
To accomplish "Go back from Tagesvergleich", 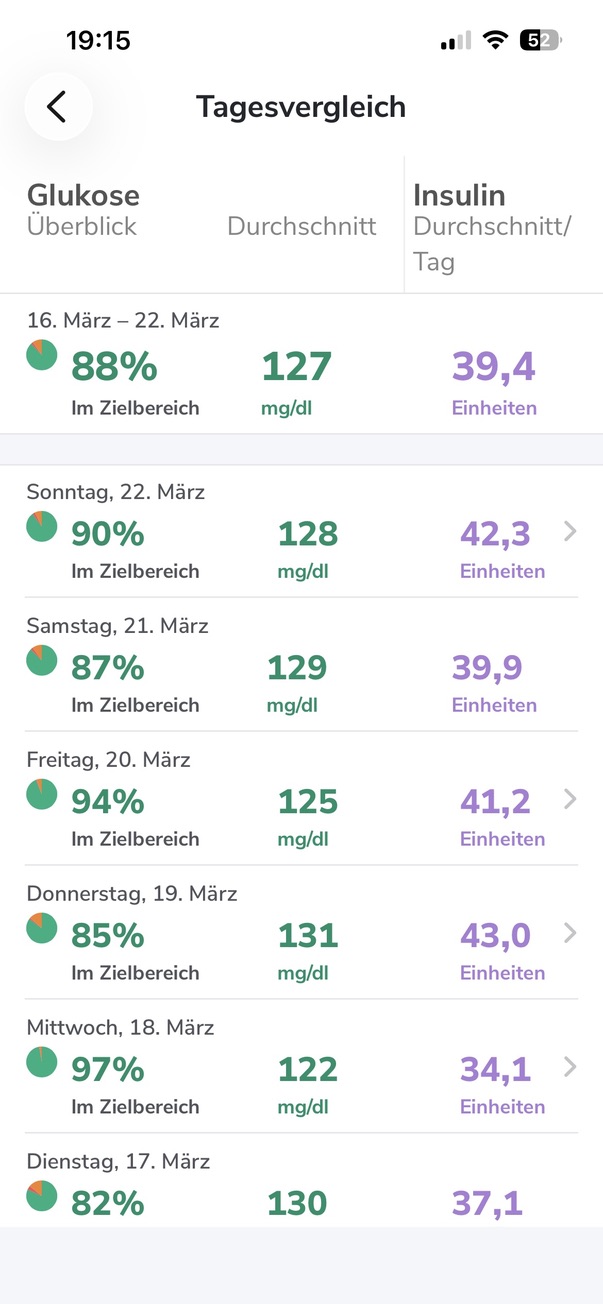I will click(x=57, y=106).
